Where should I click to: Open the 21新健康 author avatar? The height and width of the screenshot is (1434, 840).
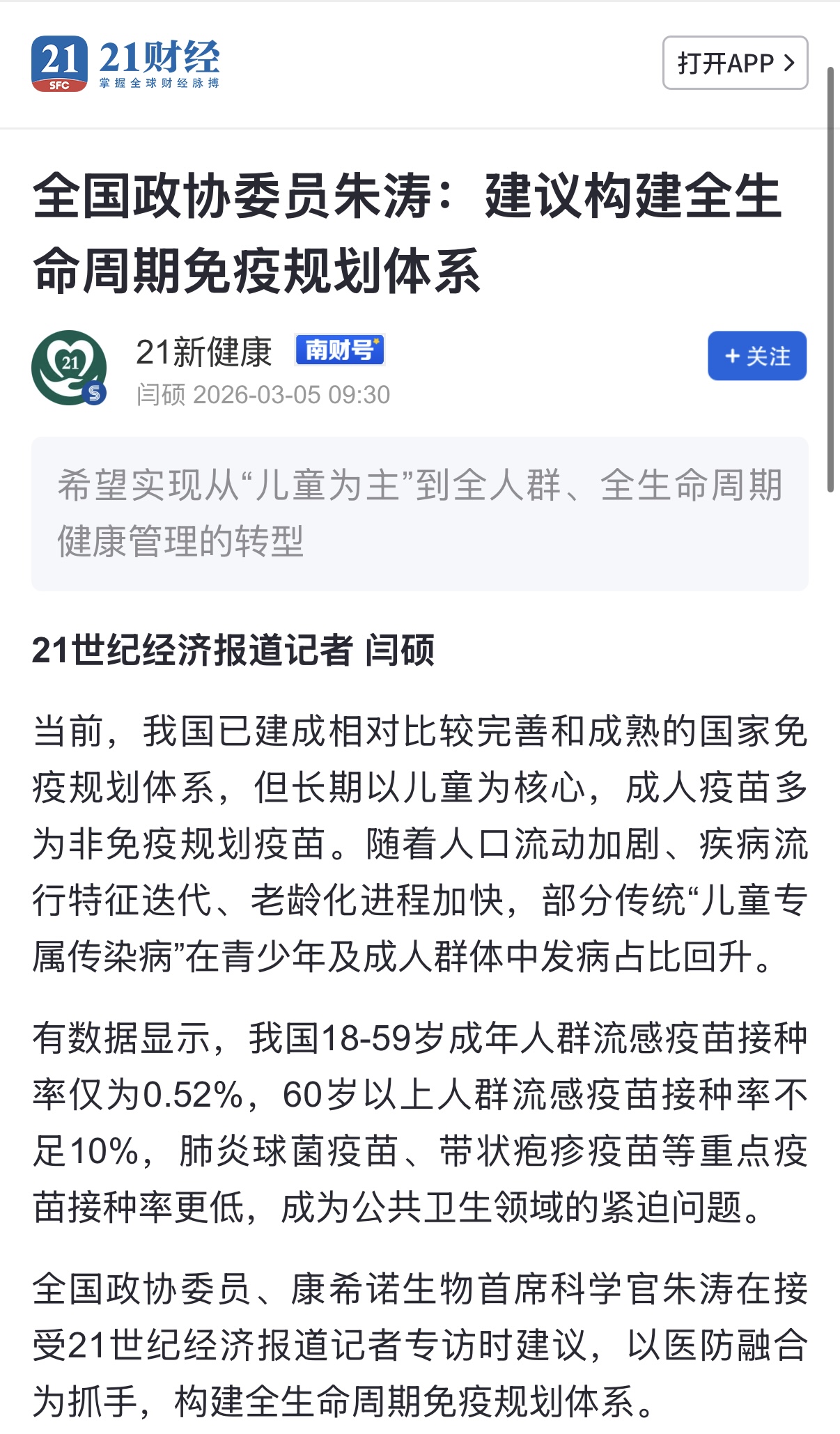[x=69, y=367]
